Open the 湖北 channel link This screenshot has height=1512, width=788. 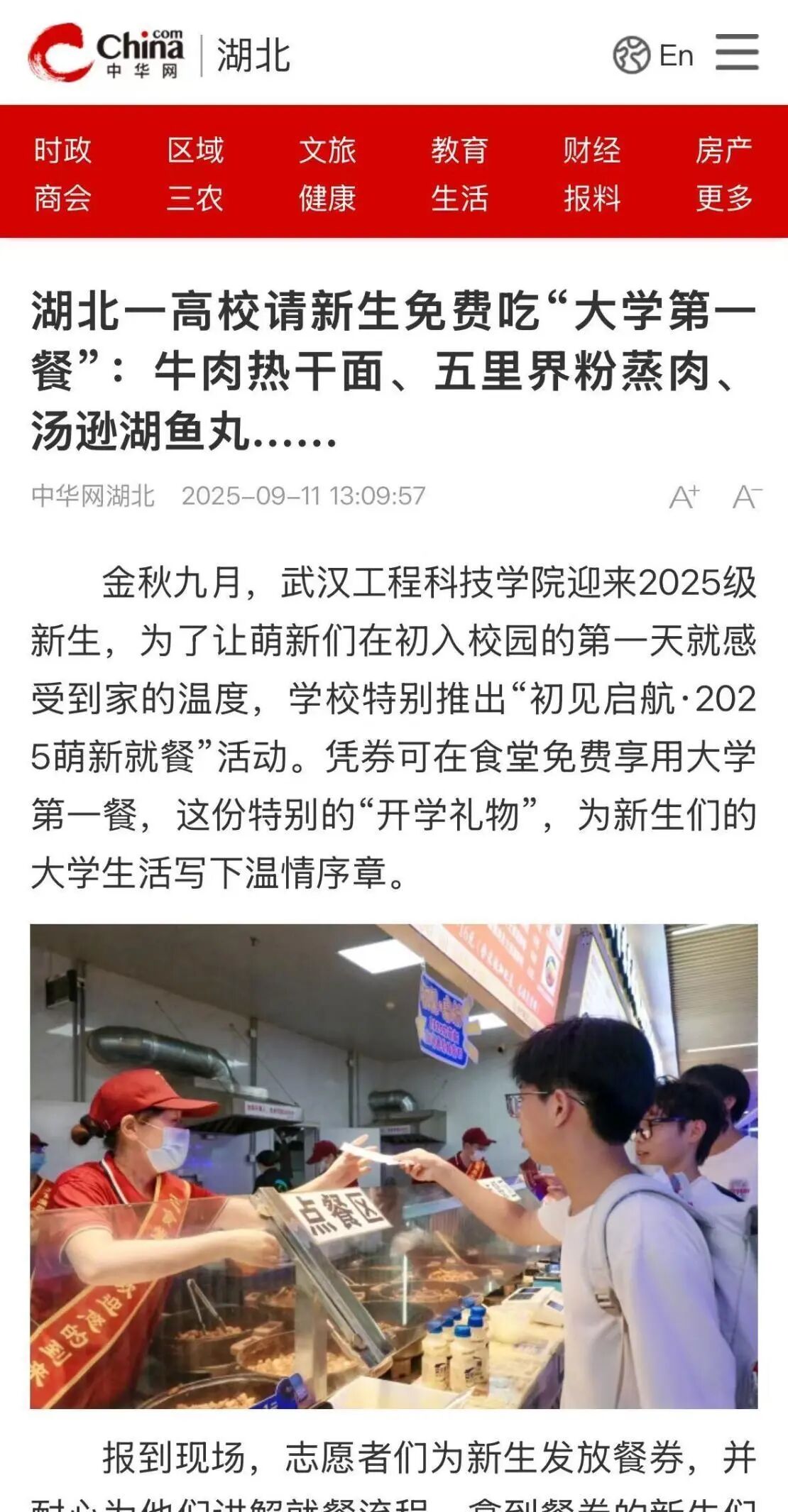coord(253,55)
